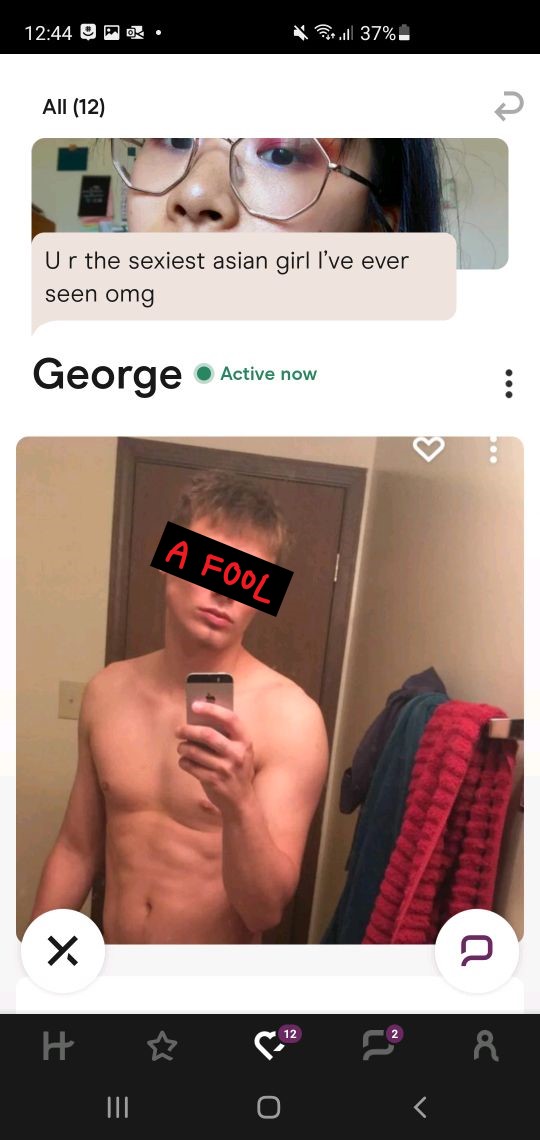Tap the undo arrow beside All (12)

coord(508,106)
